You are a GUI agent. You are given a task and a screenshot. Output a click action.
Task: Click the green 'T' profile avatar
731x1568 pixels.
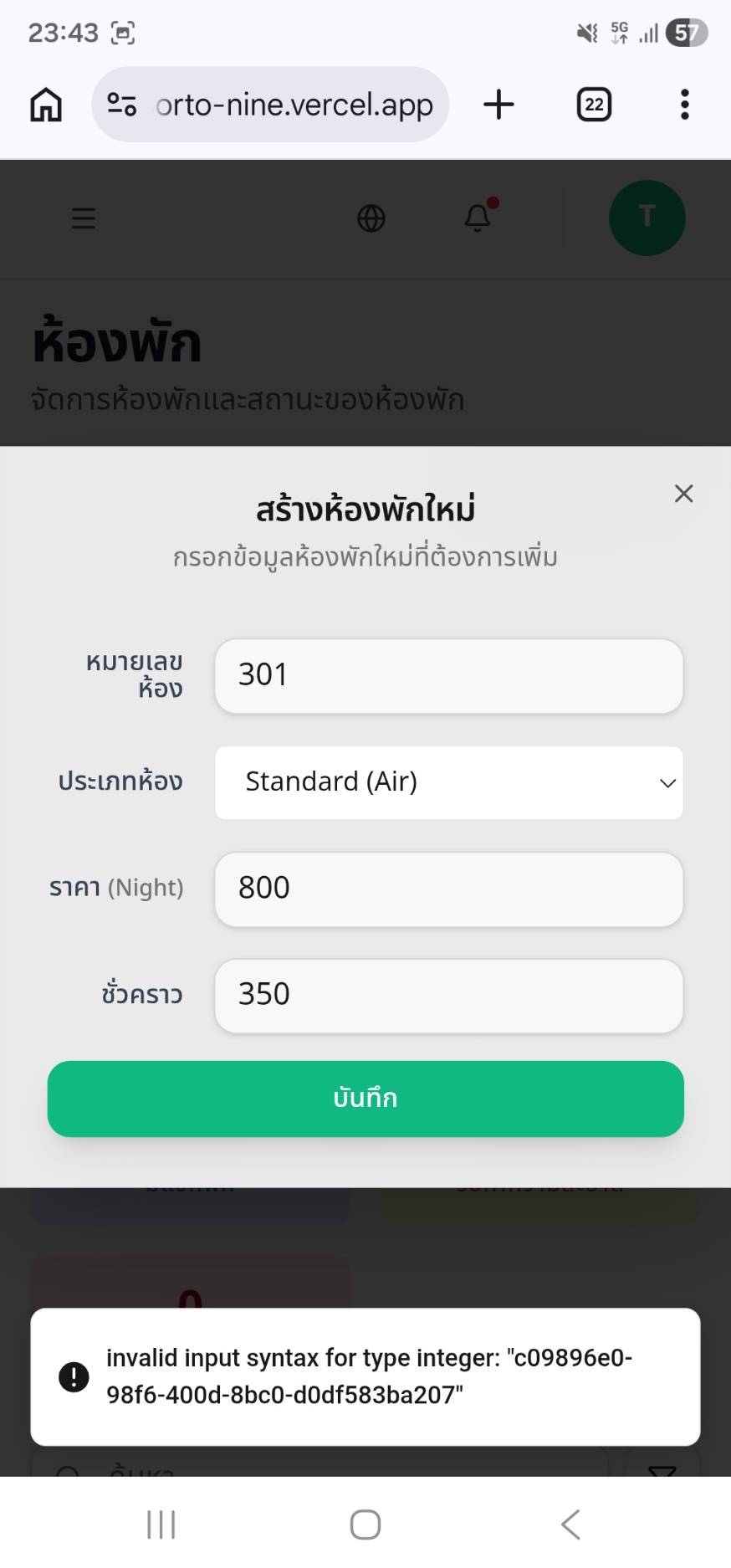pos(647,218)
